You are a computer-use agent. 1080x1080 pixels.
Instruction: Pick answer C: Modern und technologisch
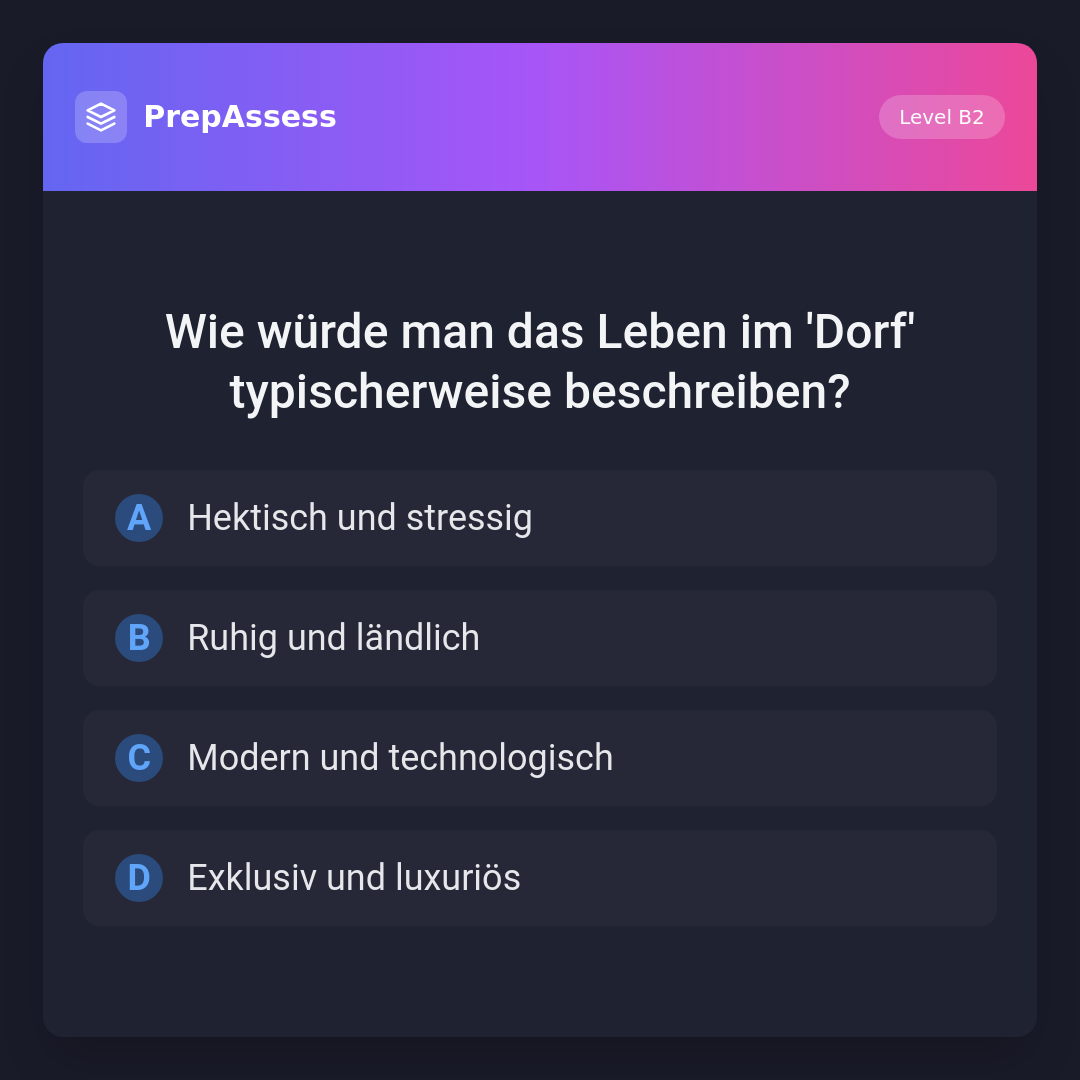point(540,758)
